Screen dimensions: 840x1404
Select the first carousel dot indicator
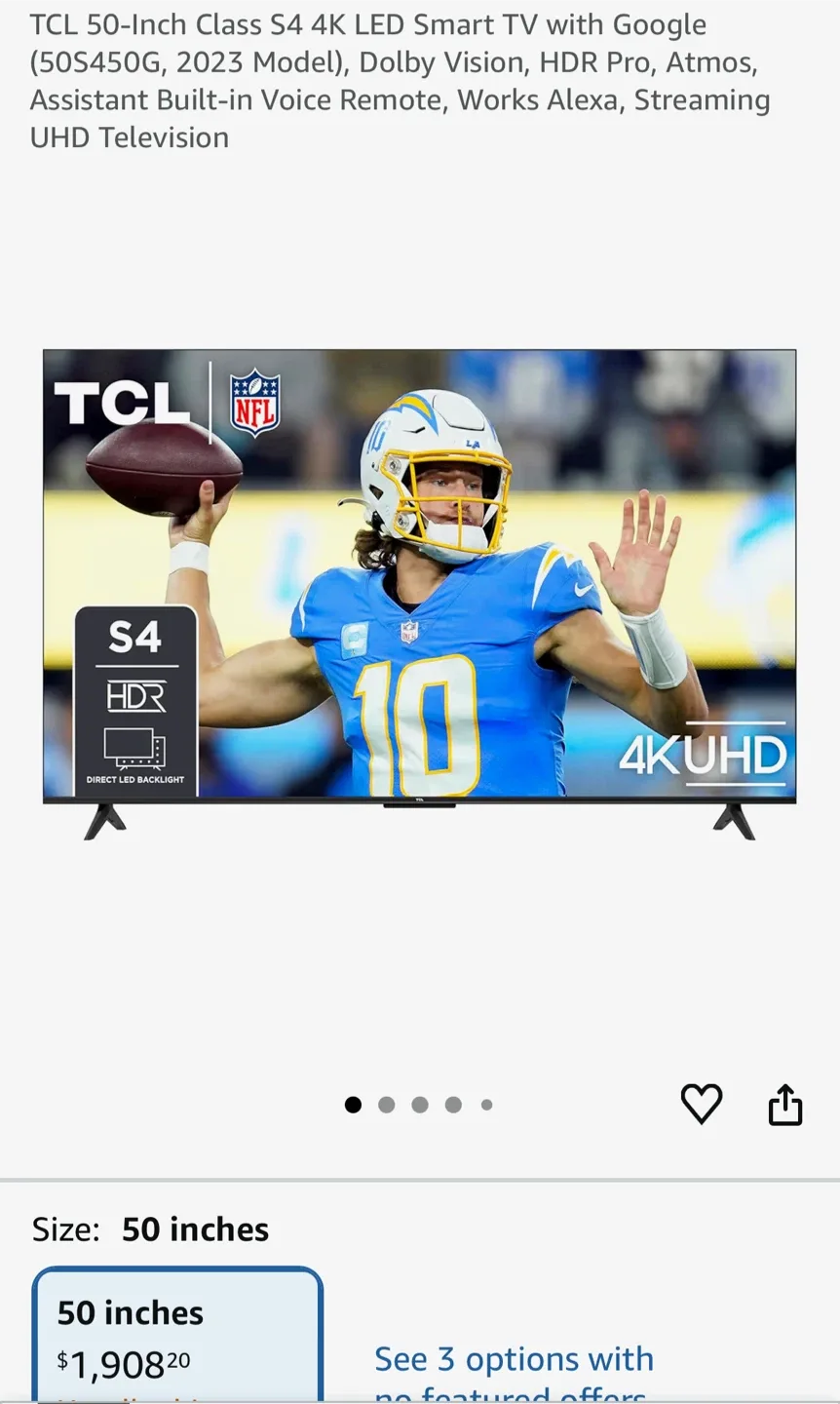[353, 1104]
